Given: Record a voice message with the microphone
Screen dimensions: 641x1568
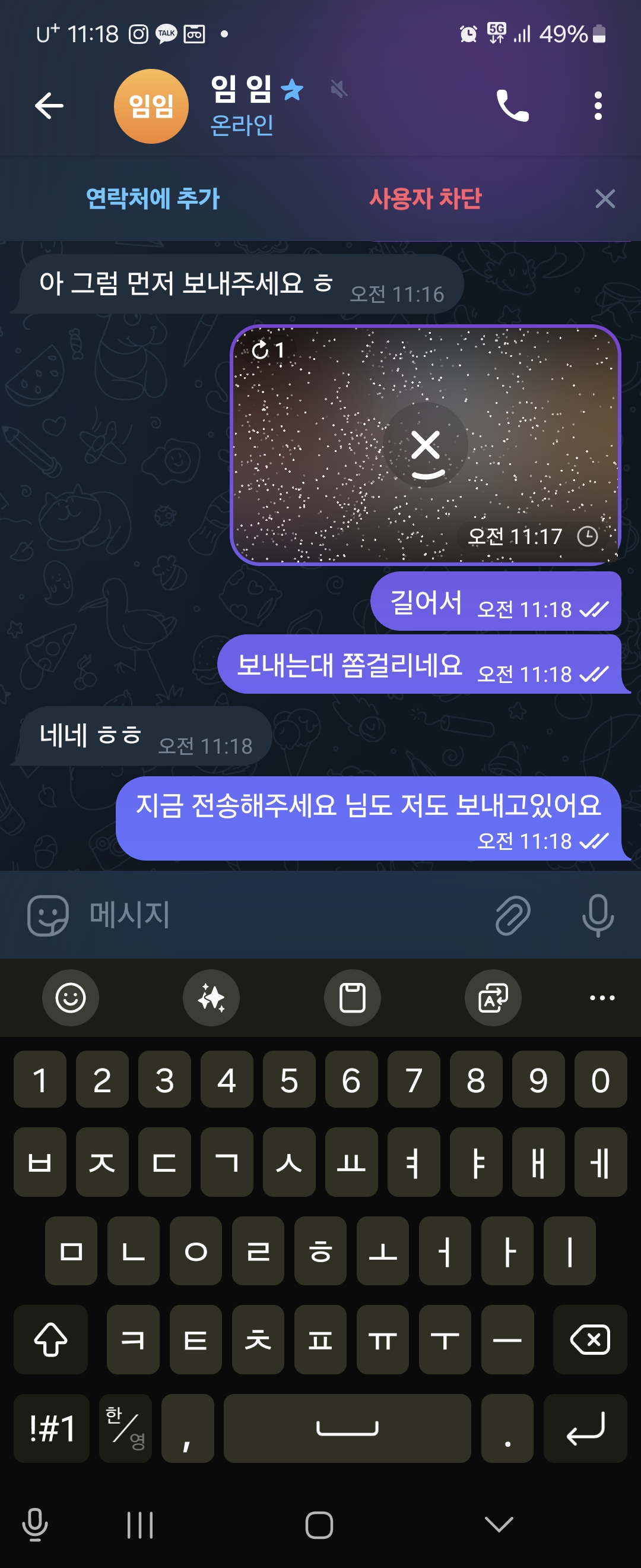Looking at the screenshot, I should [597, 915].
